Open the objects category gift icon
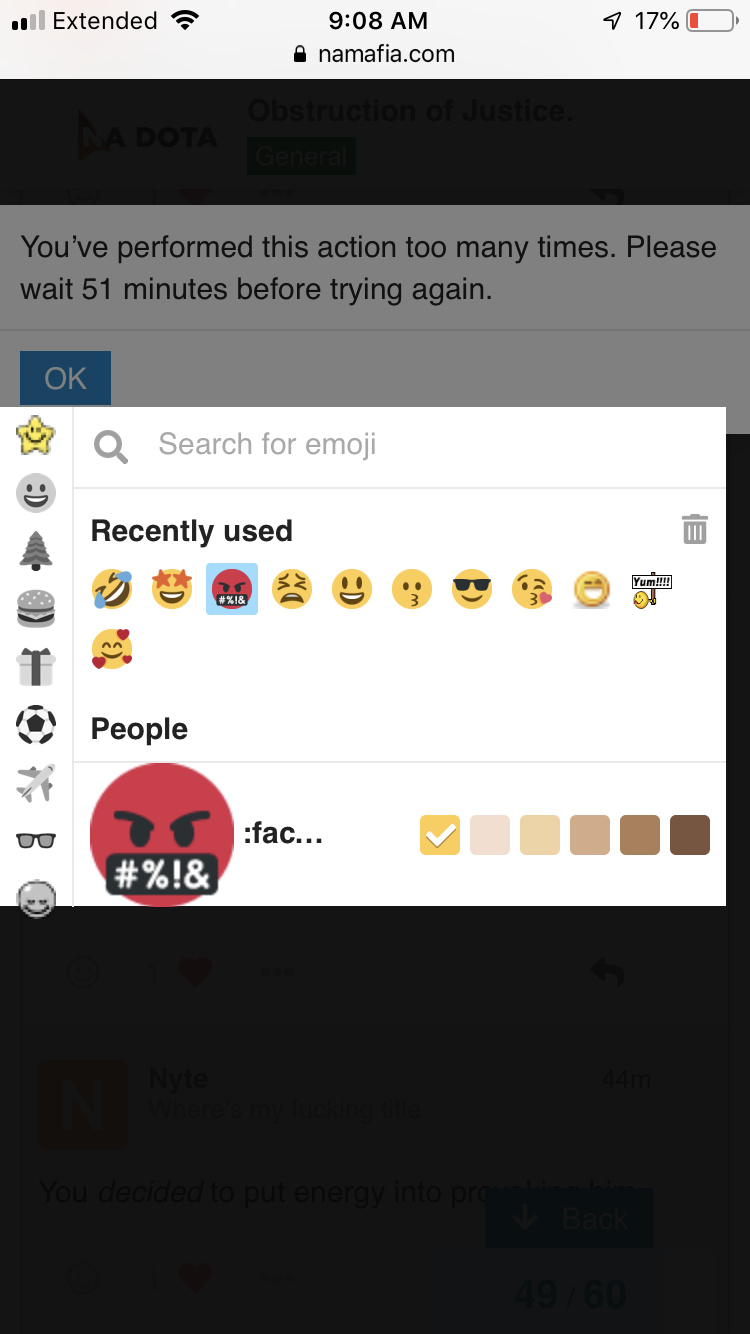Screen dimensions: 750x1334 tap(36, 666)
